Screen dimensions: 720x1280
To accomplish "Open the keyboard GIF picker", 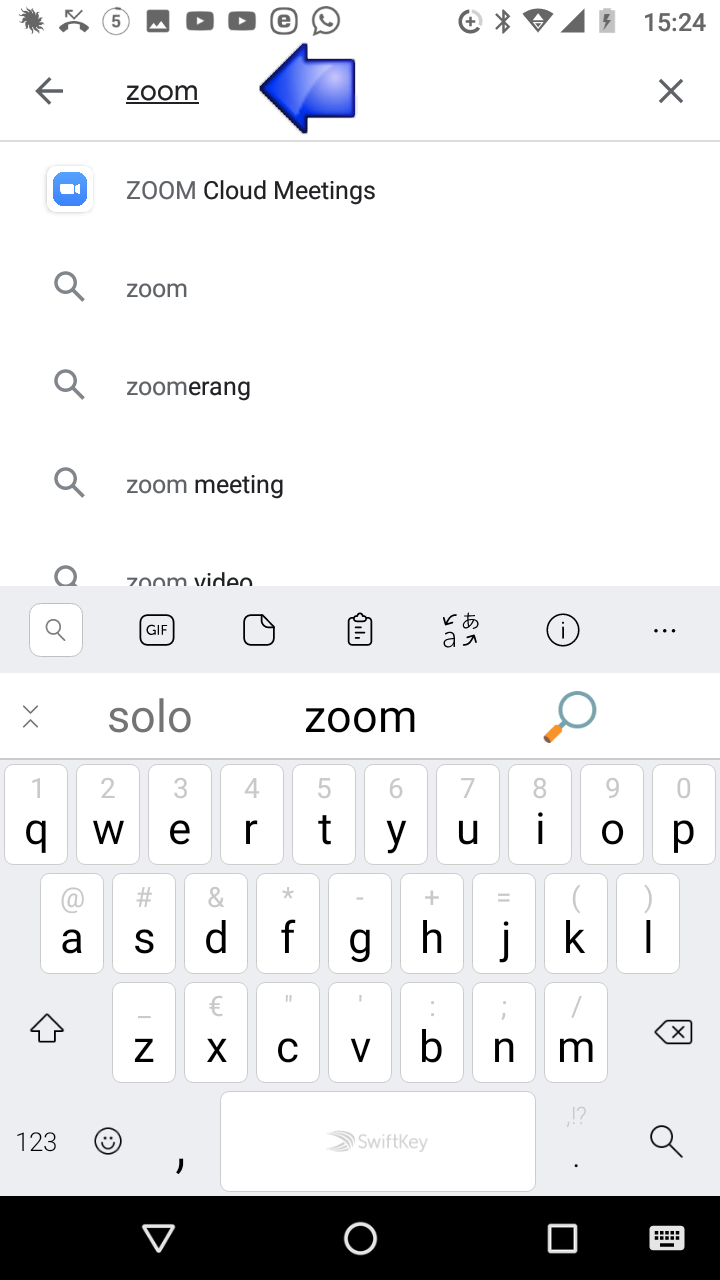I will 157,630.
